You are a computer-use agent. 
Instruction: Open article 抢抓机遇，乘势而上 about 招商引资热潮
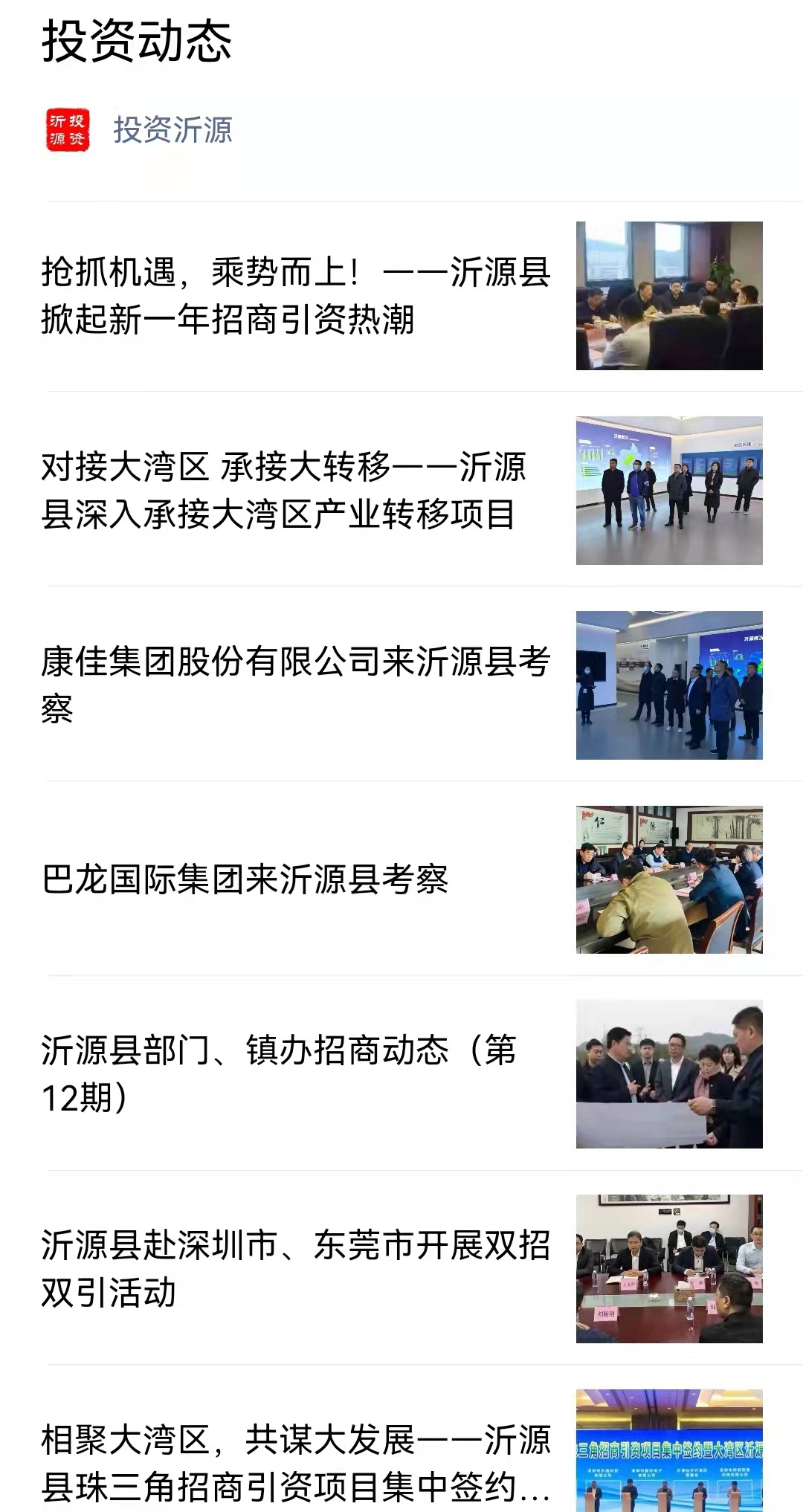[296, 296]
